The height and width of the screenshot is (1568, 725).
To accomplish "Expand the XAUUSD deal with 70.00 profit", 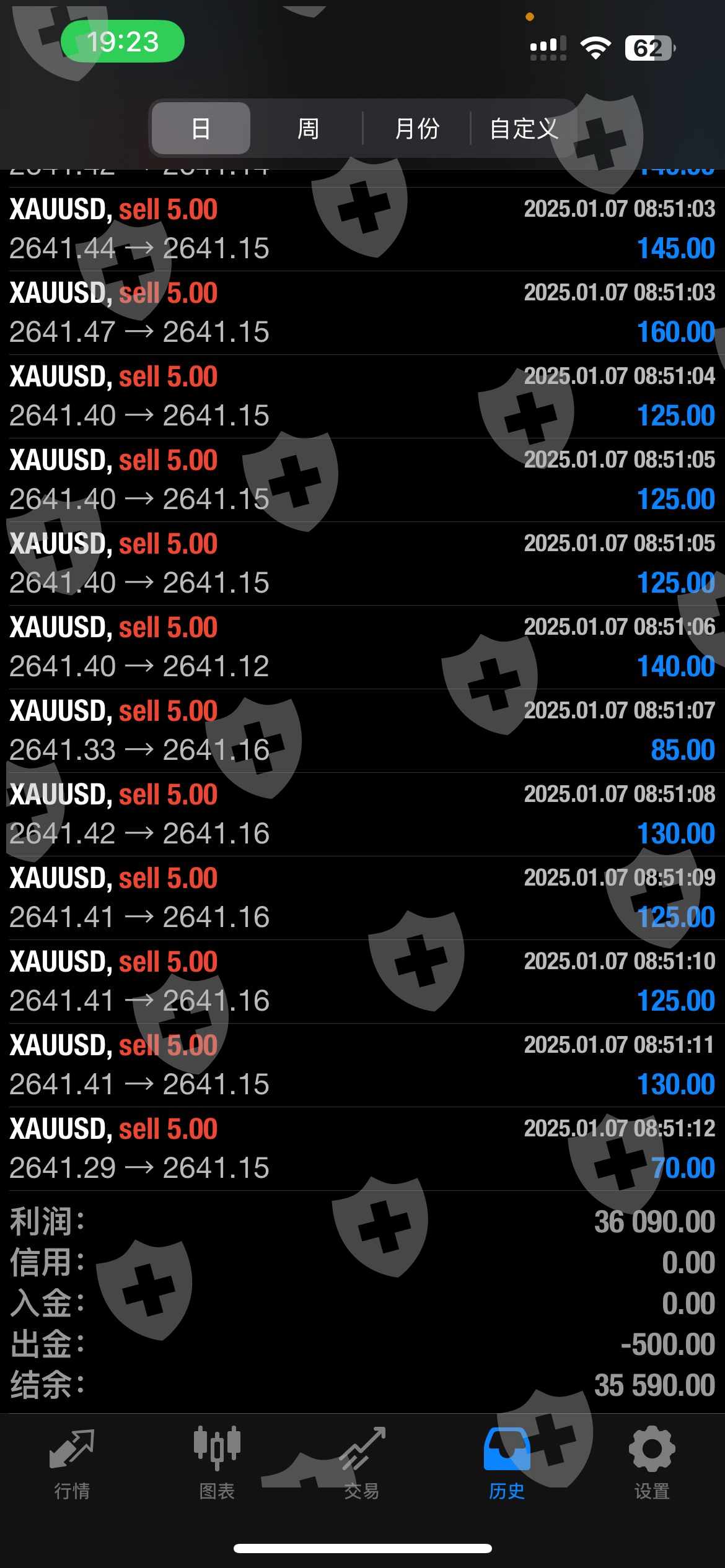I will click(x=362, y=1149).
